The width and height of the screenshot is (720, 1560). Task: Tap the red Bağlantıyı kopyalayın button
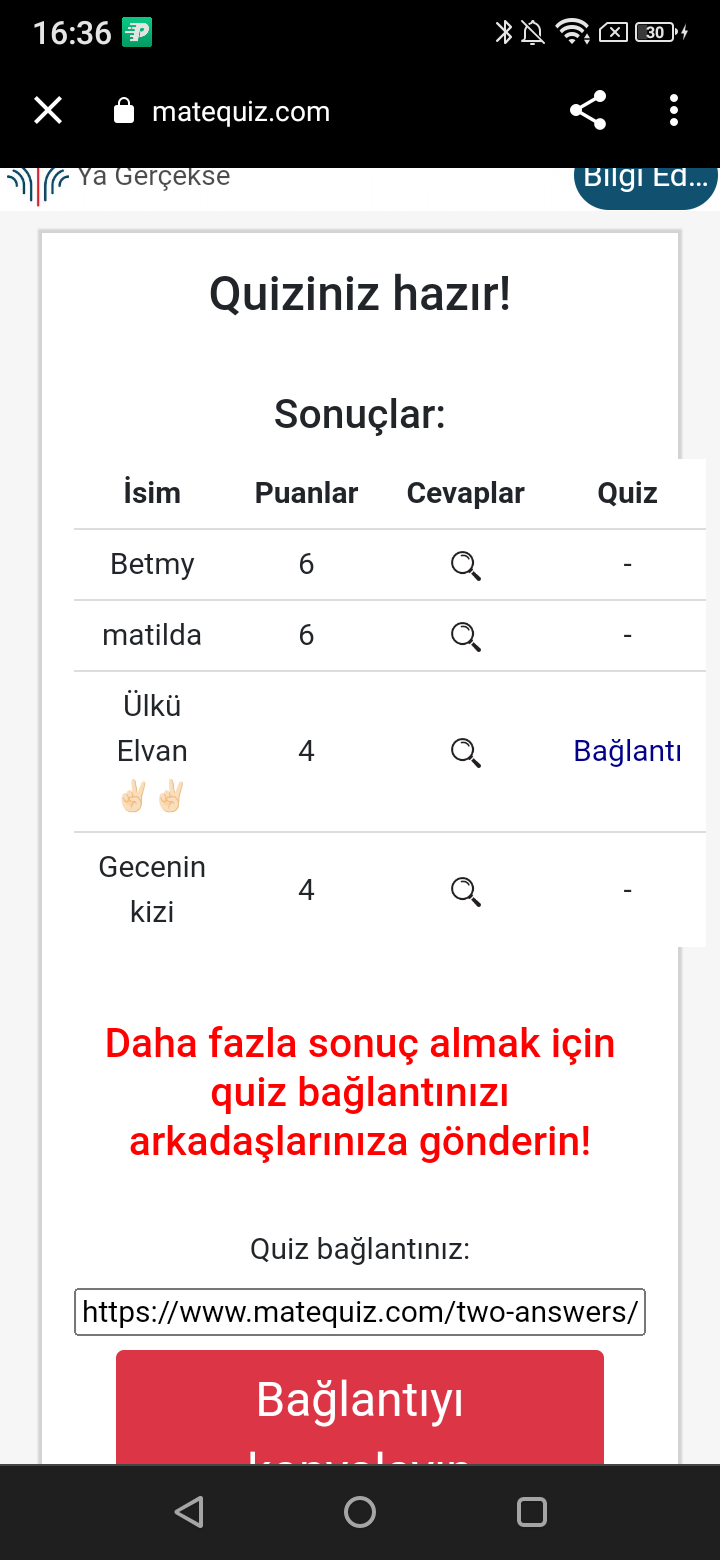(360, 1408)
